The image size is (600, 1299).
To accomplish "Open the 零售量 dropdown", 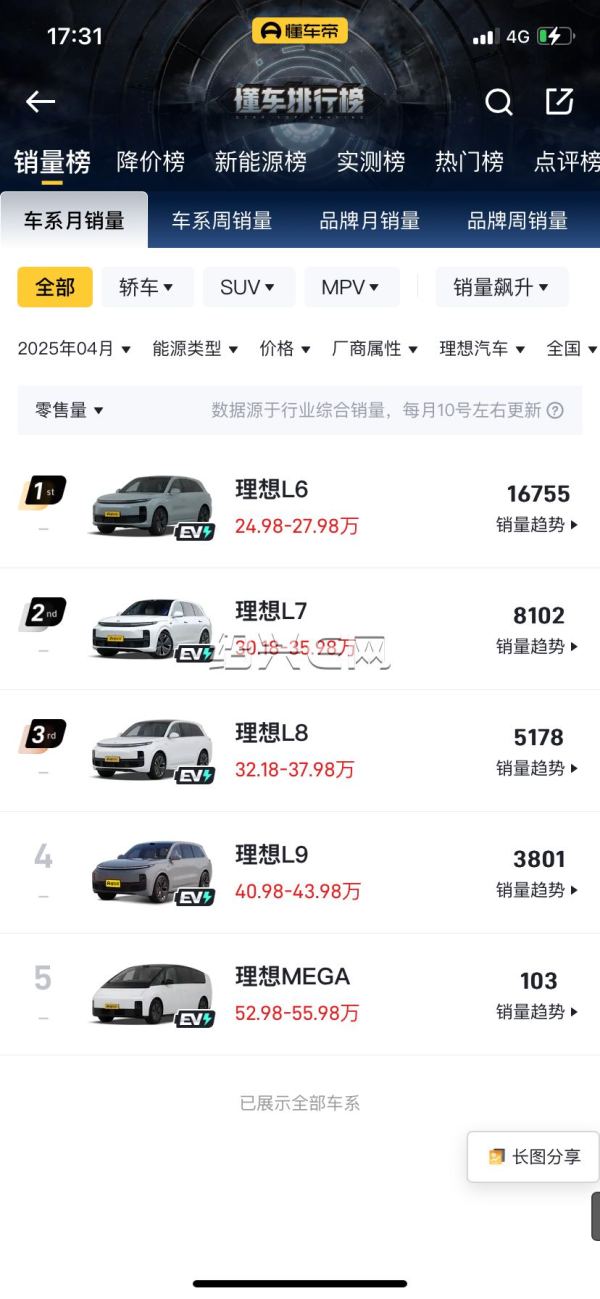I will 70,410.
